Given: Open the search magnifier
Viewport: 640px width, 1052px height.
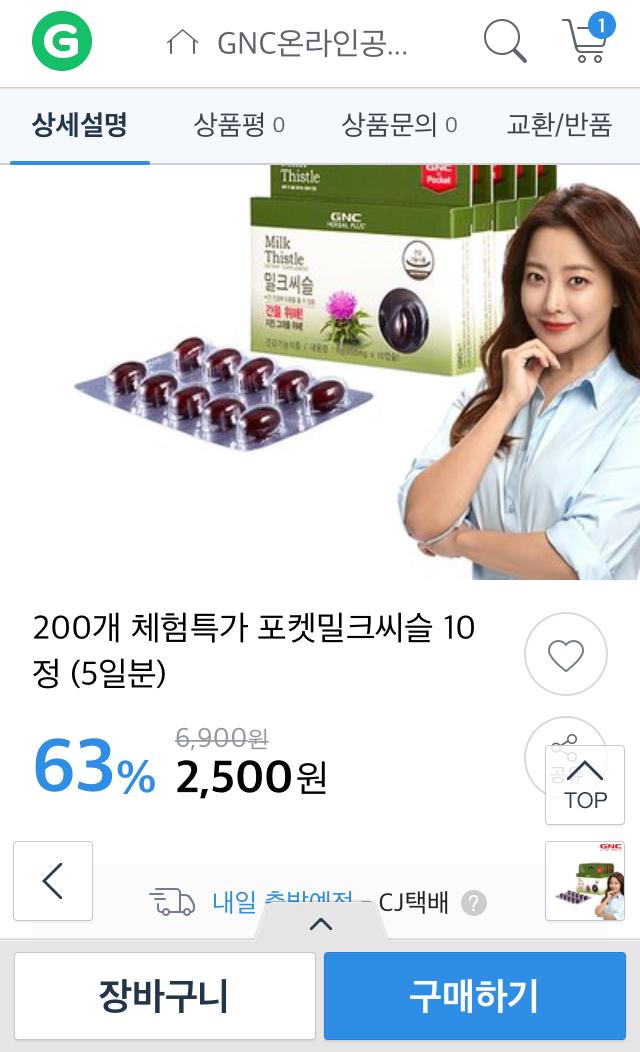Looking at the screenshot, I should point(505,42).
